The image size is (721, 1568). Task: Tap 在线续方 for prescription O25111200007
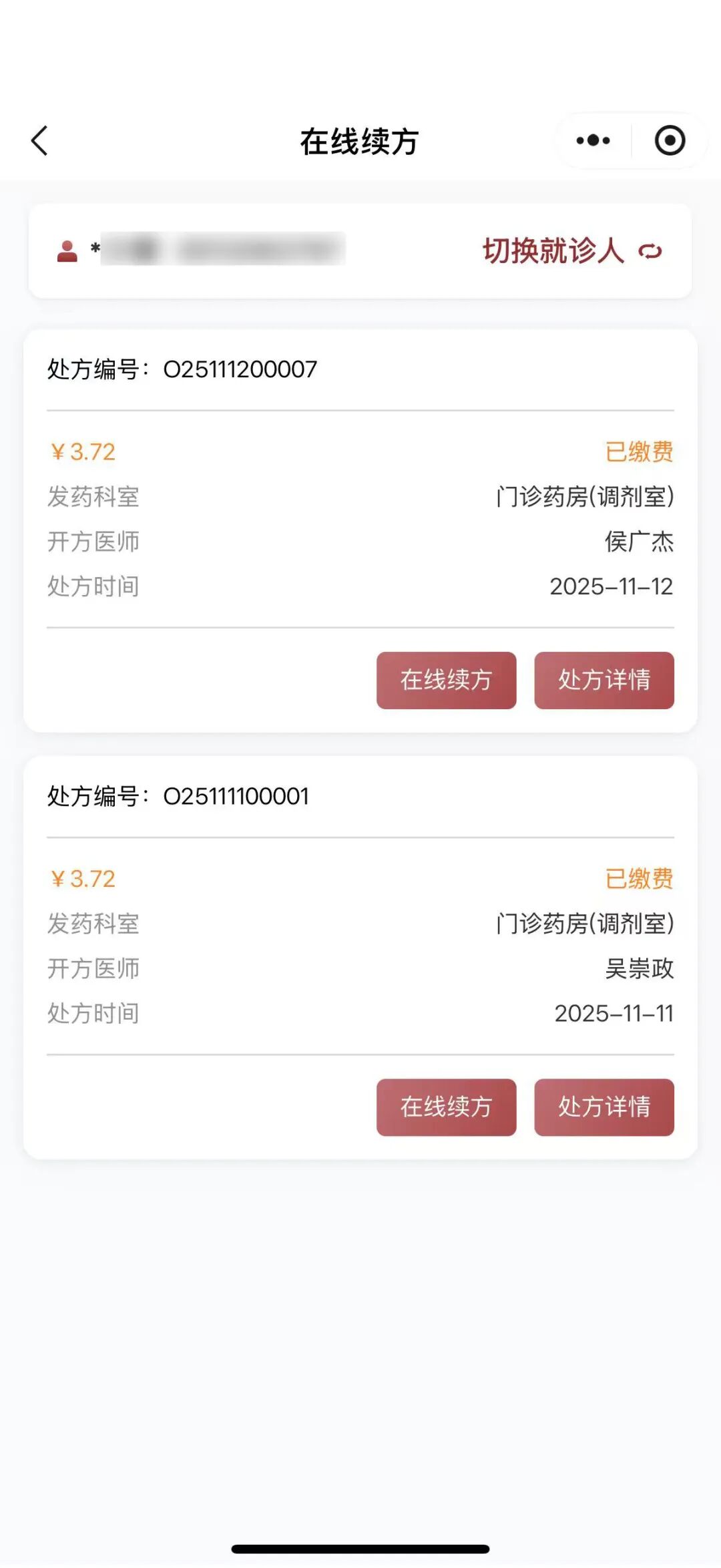446,680
